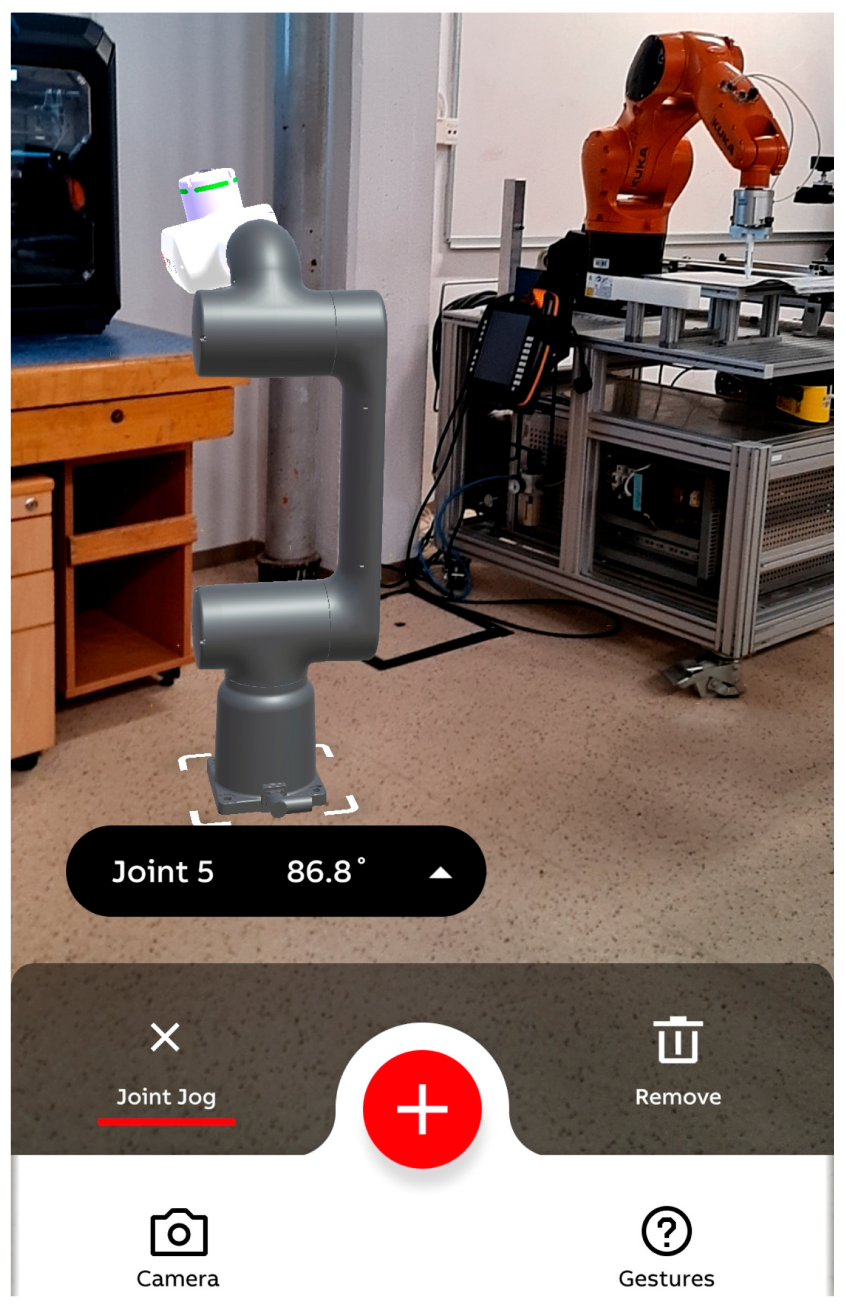The image size is (846, 1315).
Task: Close the Joint Jog mode
Action: click(165, 1038)
